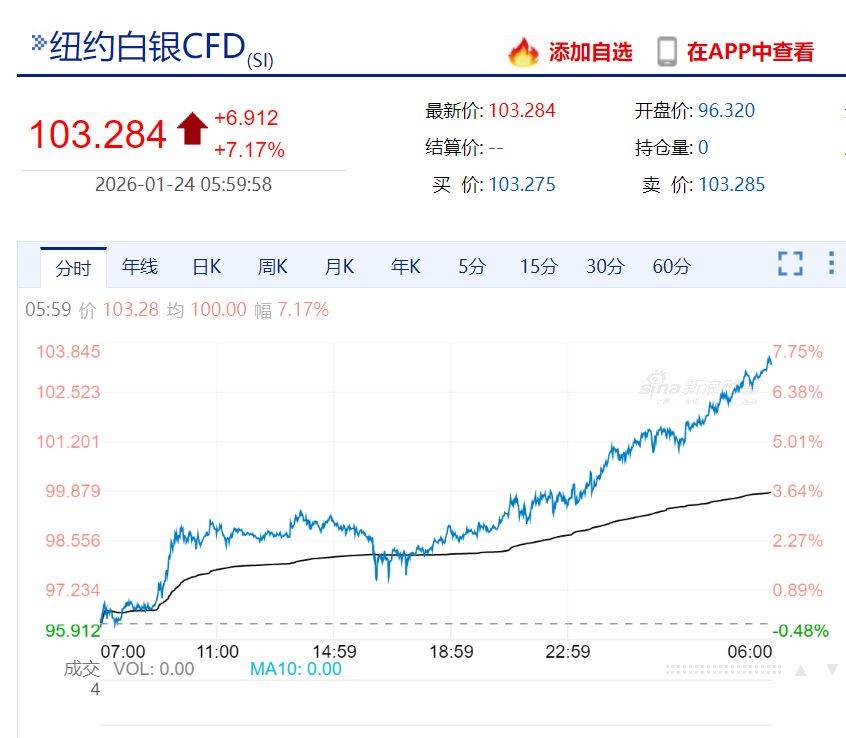Switch to the 日K chart tab
Viewport: 846px width, 738px height.
tap(206, 266)
